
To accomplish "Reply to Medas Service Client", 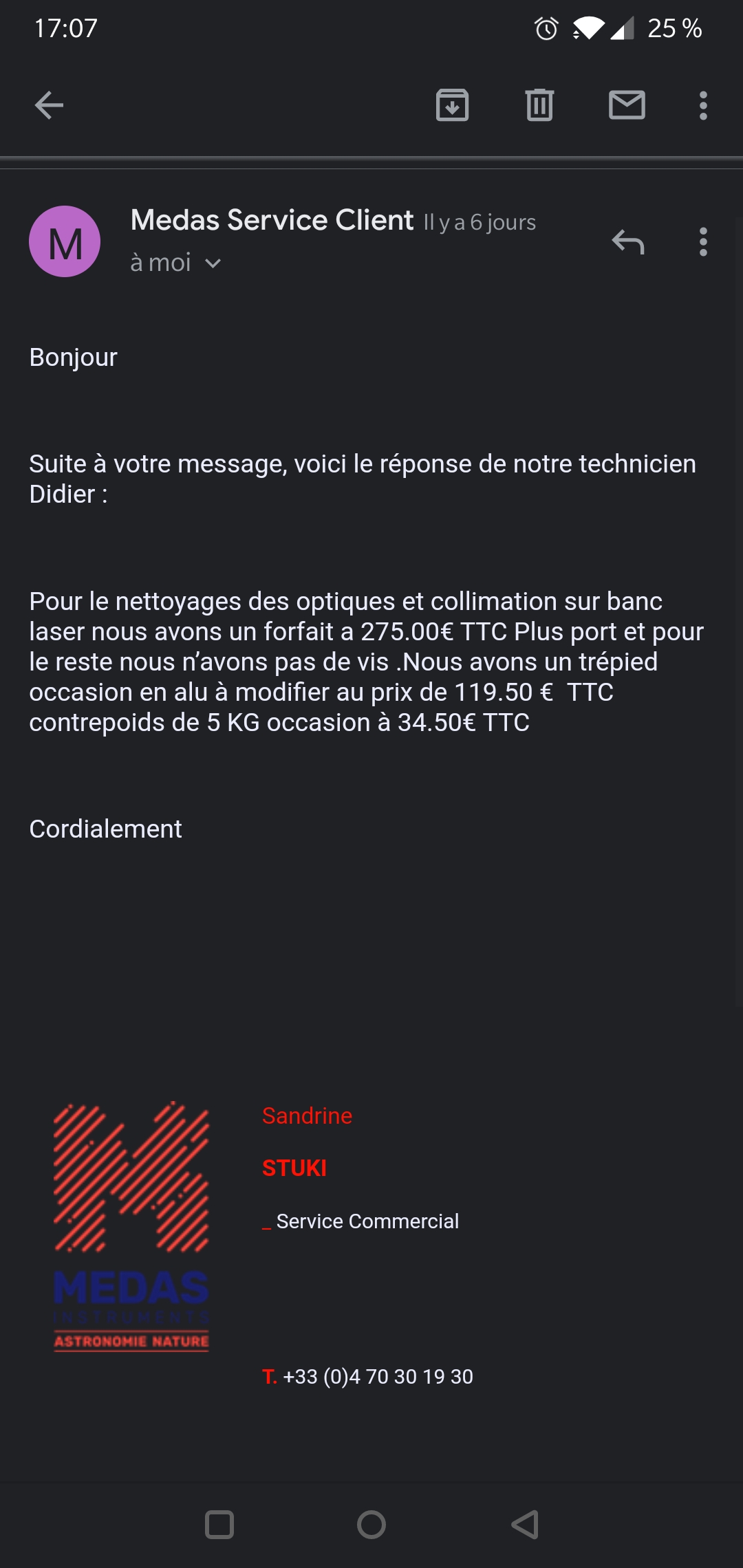I will point(627,241).
